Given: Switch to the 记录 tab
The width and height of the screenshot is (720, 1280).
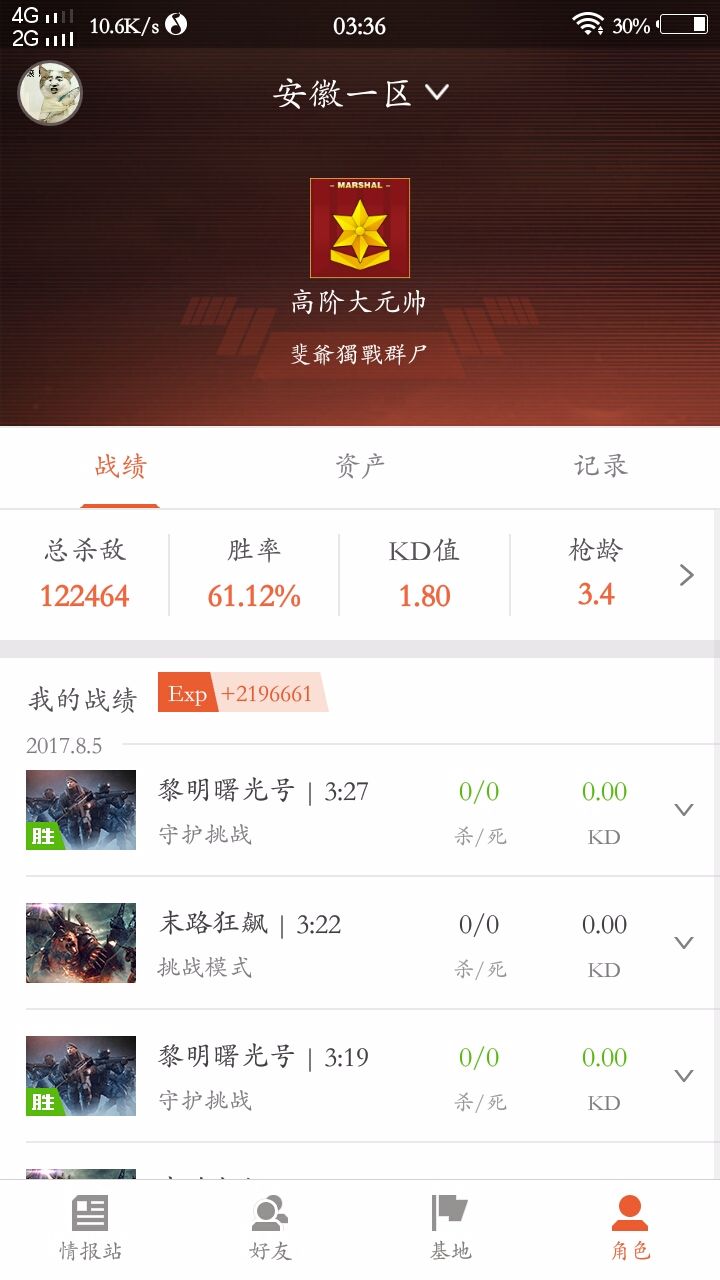Looking at the screenshot, I should tap(601, 466).
